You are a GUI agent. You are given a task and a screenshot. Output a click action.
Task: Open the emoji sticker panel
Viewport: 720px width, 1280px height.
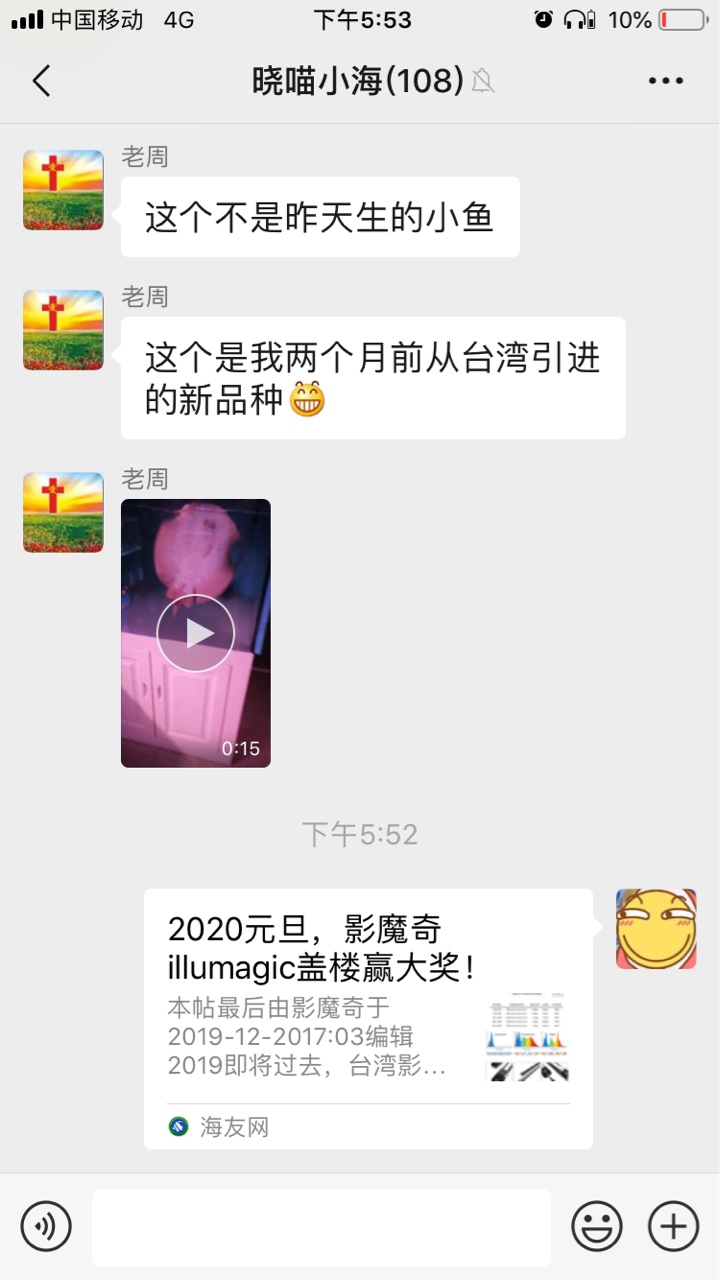597,1226
